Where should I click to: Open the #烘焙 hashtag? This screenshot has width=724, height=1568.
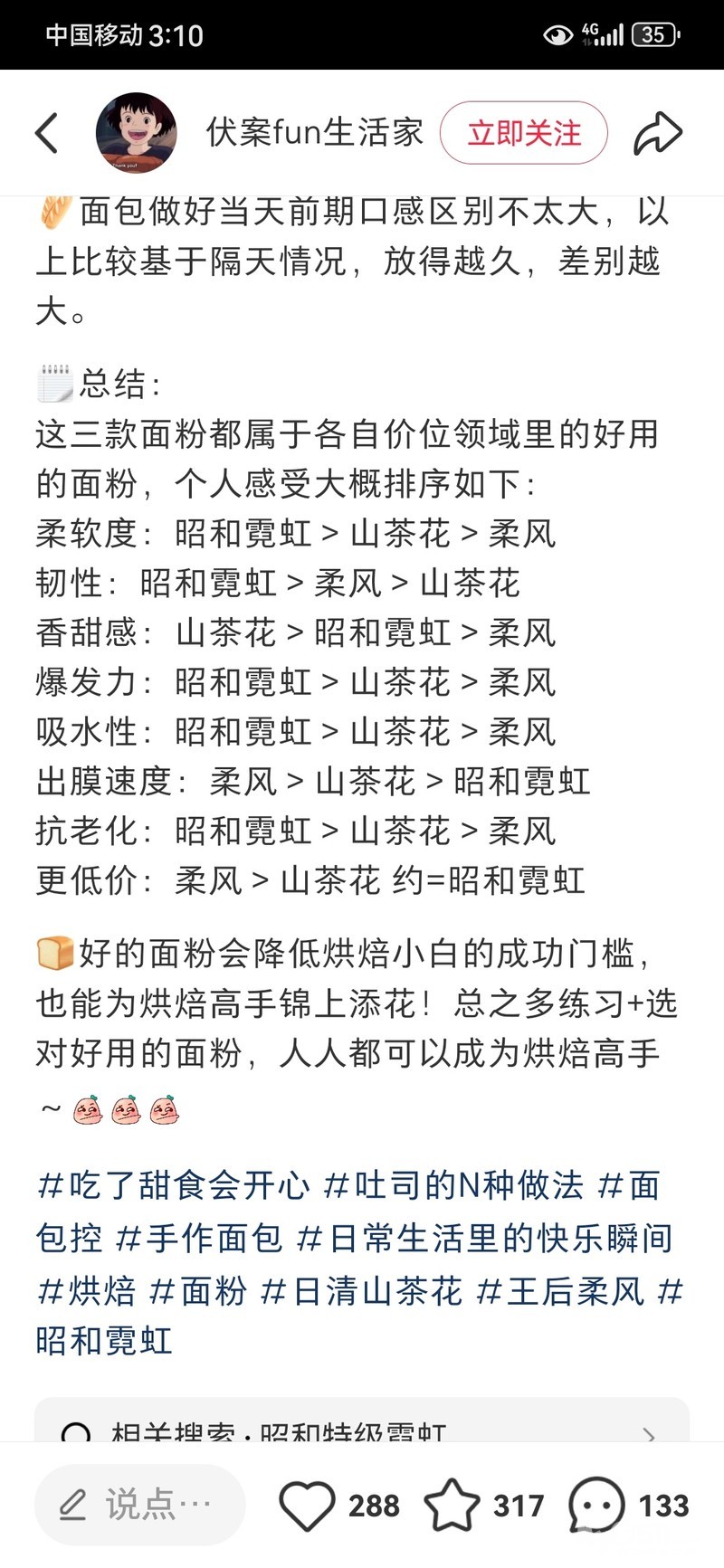coord(87,1290)
